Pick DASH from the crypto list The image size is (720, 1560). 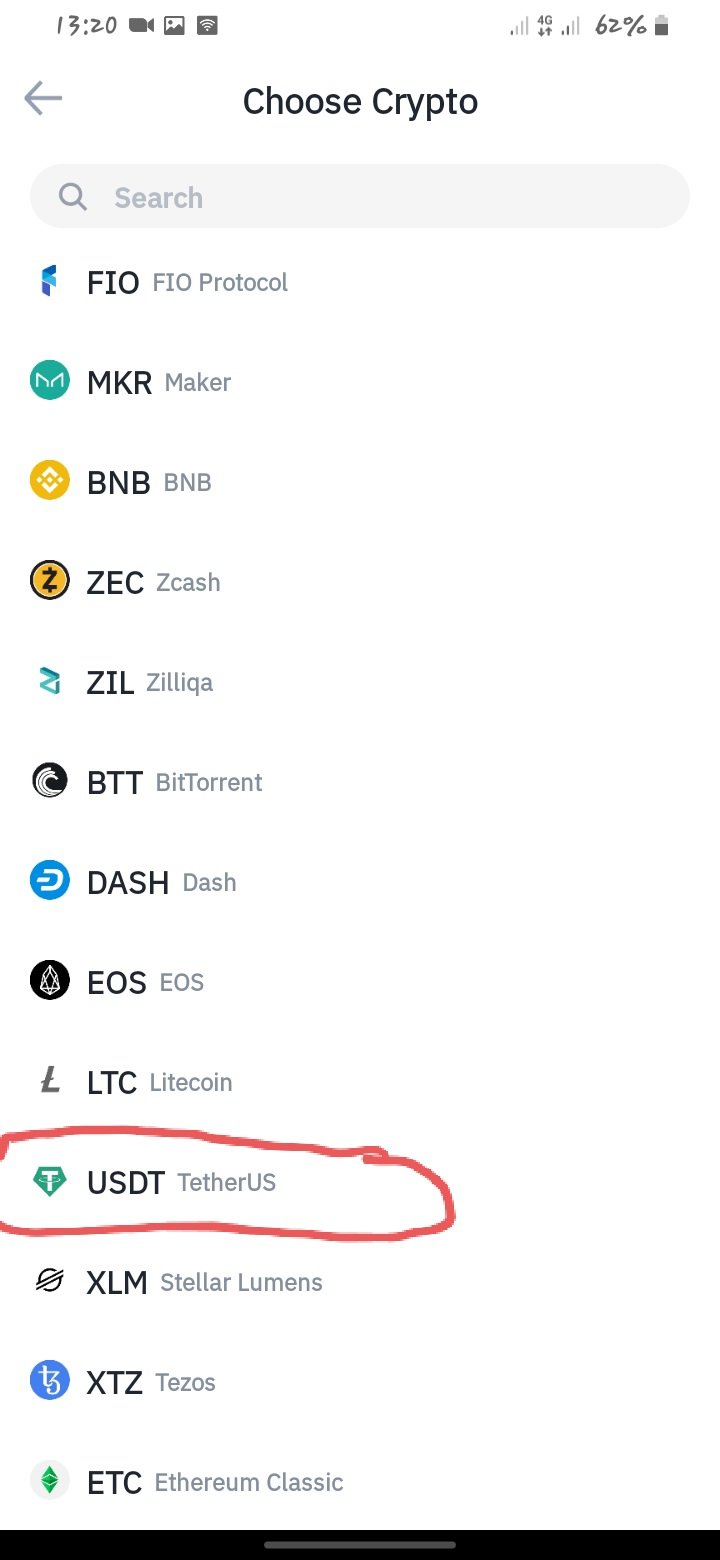point(360,882)
